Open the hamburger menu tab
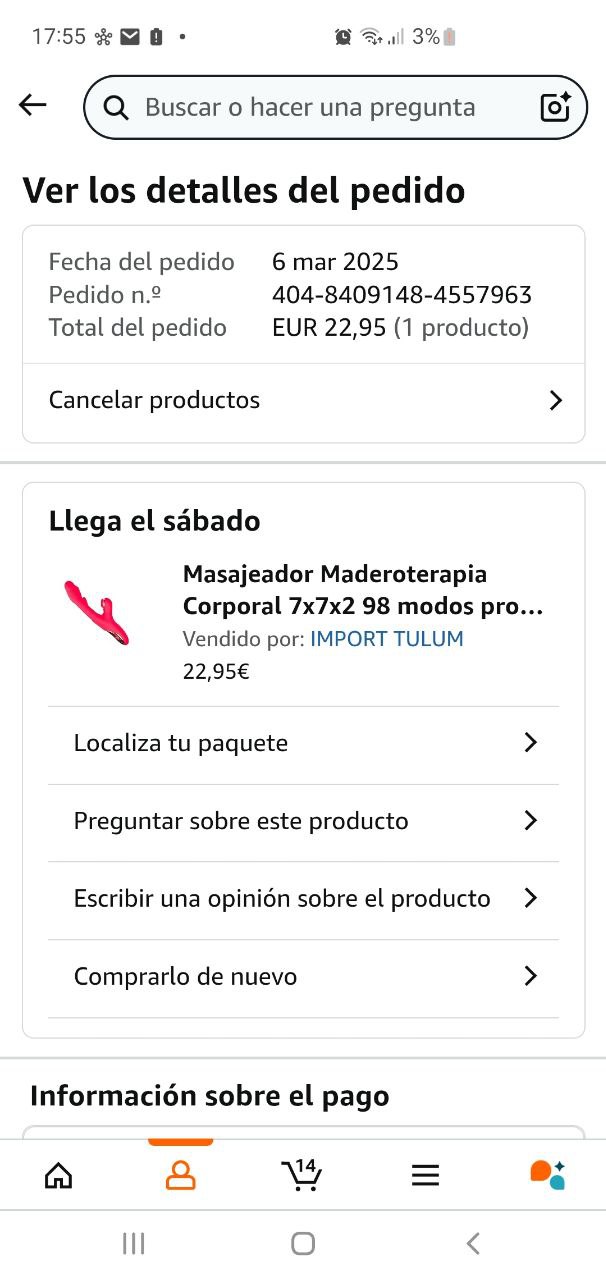The width and height of the screenshot is (606, 1280). pos(425,1175)
